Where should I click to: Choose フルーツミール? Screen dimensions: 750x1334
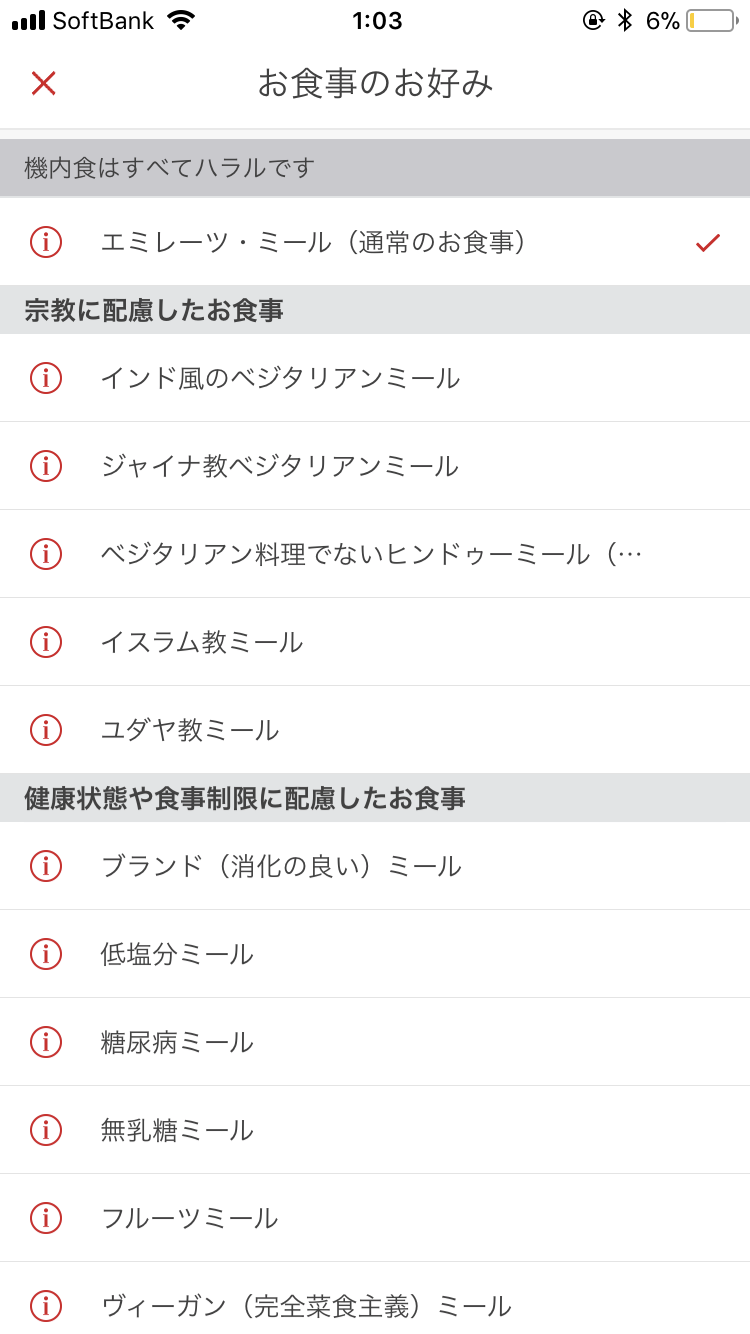tap(375, 1218)
